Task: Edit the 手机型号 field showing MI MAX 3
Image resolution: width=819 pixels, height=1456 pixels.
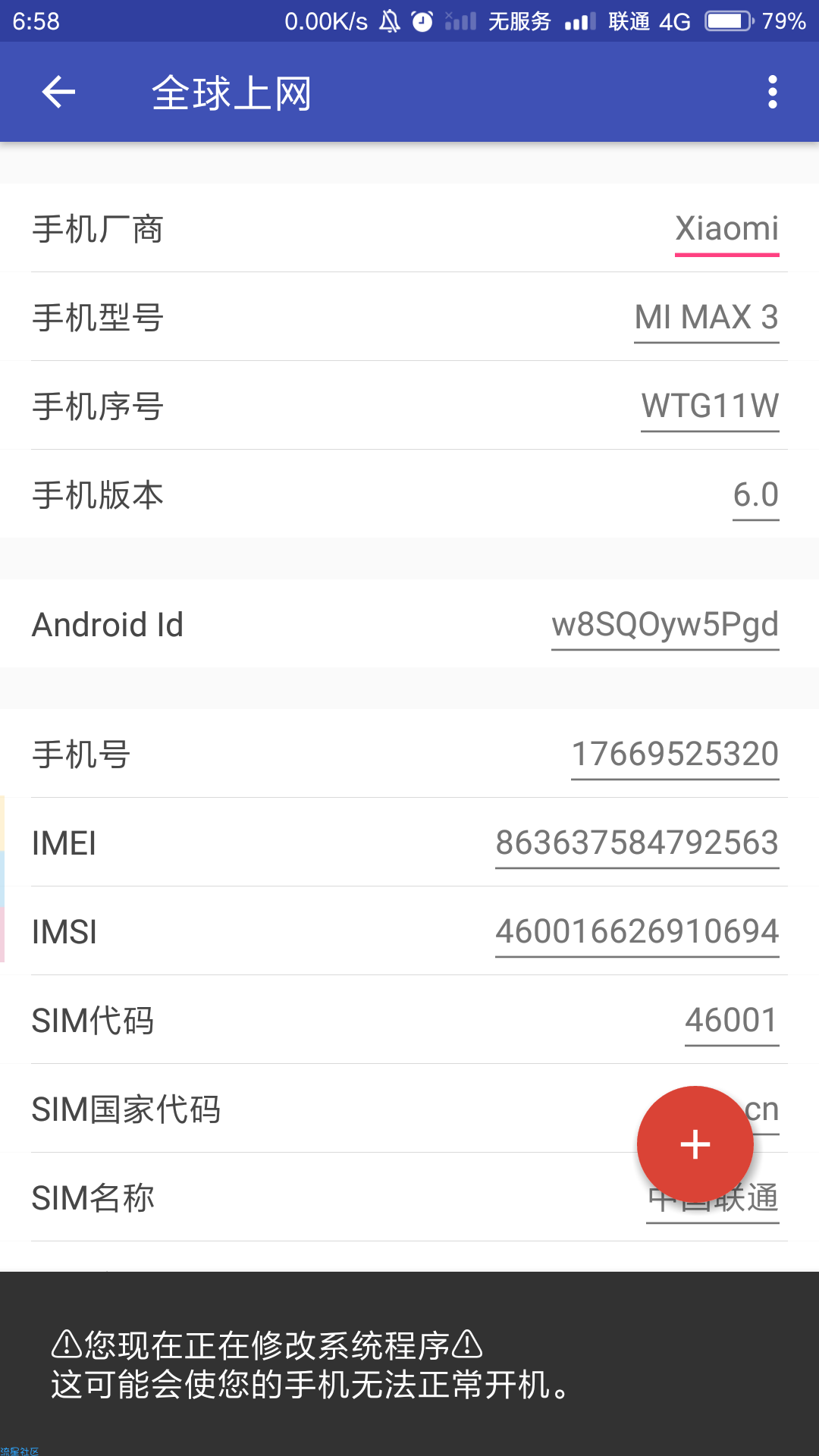Action: coord(706,319)
